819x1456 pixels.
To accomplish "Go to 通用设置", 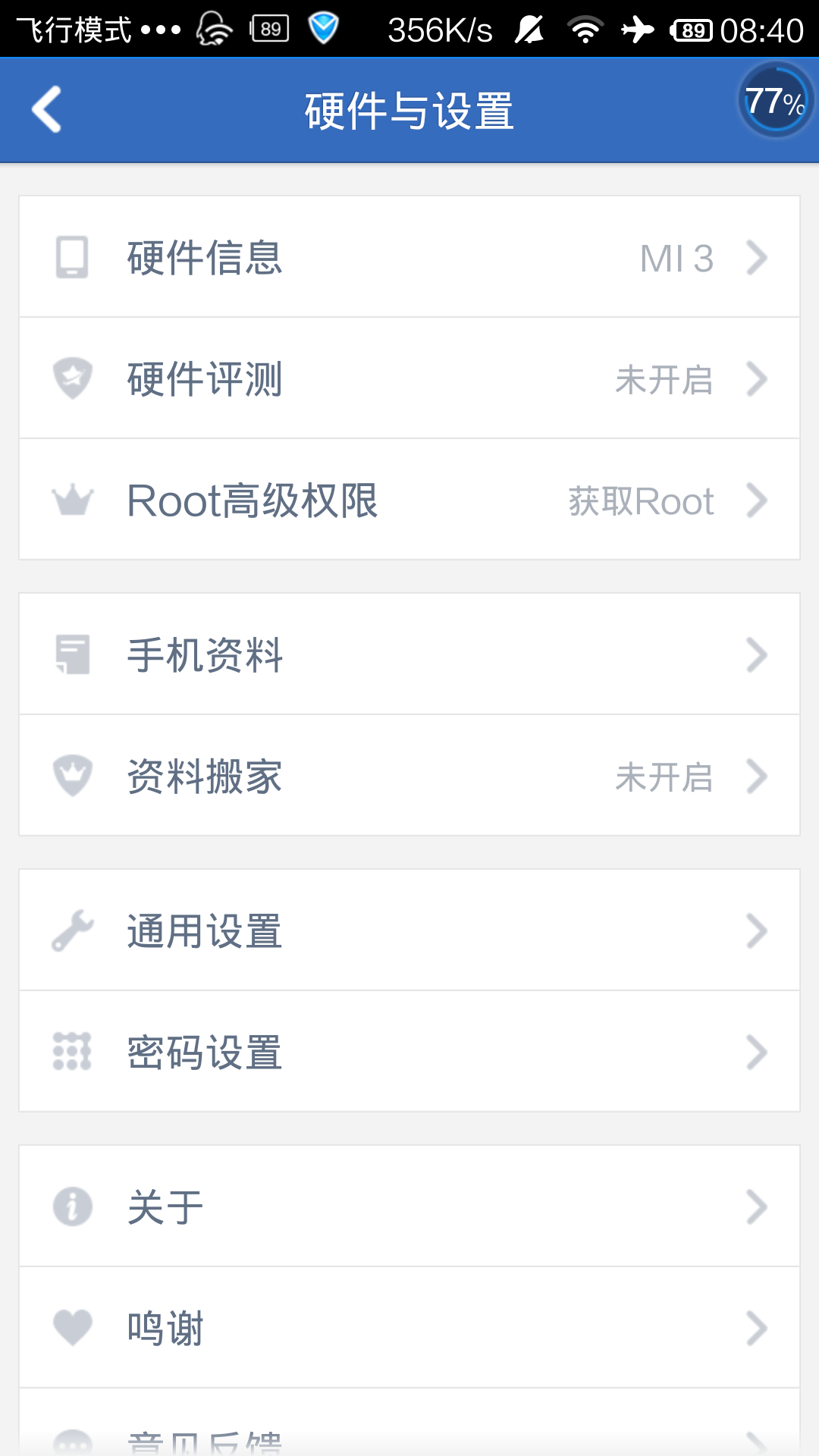I will coord(409,930).
